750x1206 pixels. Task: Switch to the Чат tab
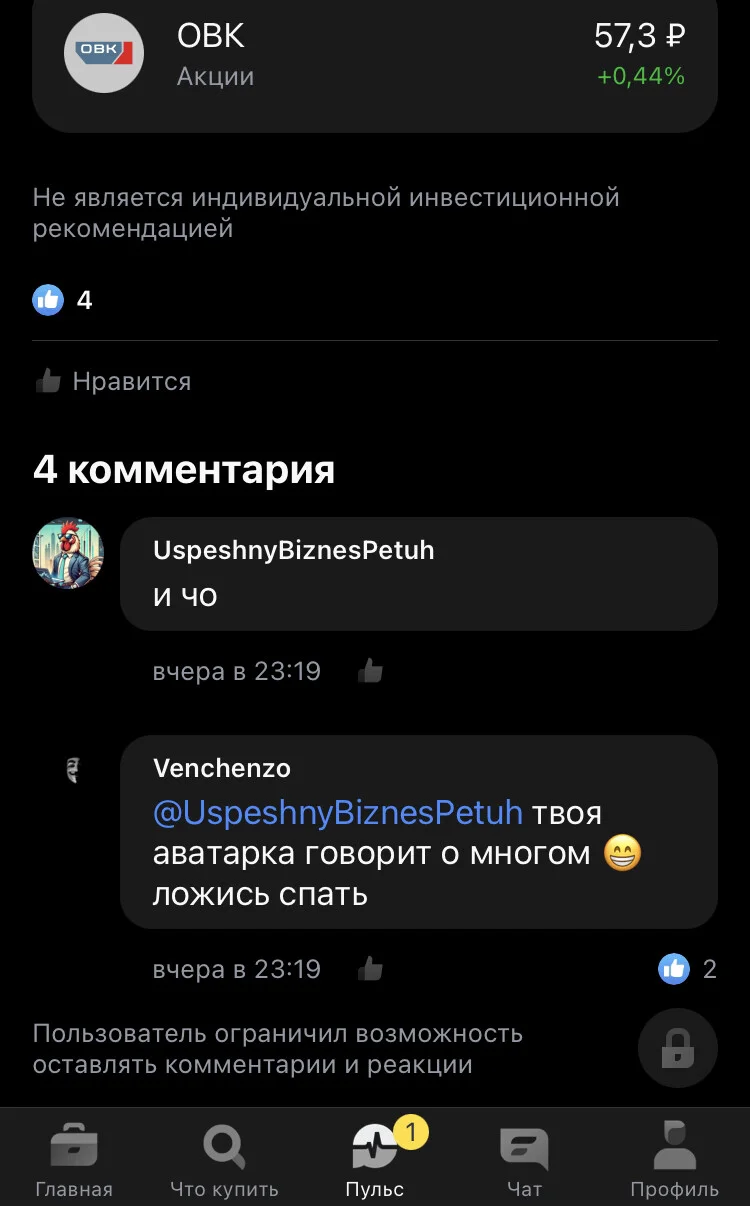pyautogui.click(x=524, y=1159)
